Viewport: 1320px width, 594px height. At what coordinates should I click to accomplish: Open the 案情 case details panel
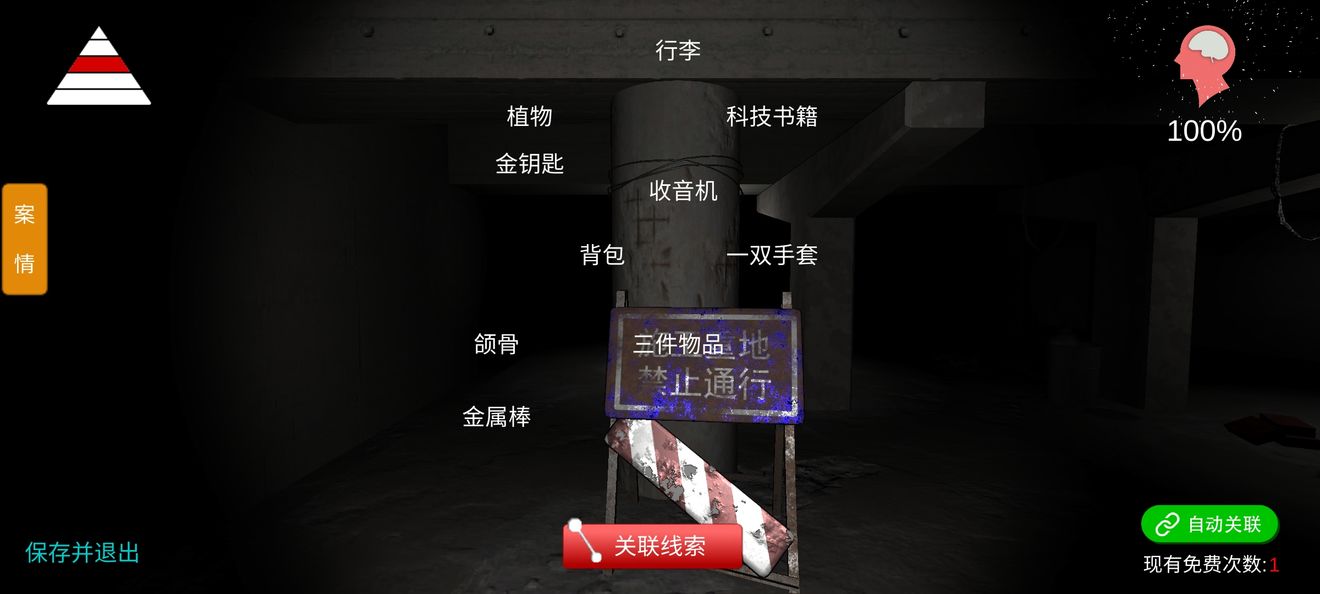[x=24, y=239]
